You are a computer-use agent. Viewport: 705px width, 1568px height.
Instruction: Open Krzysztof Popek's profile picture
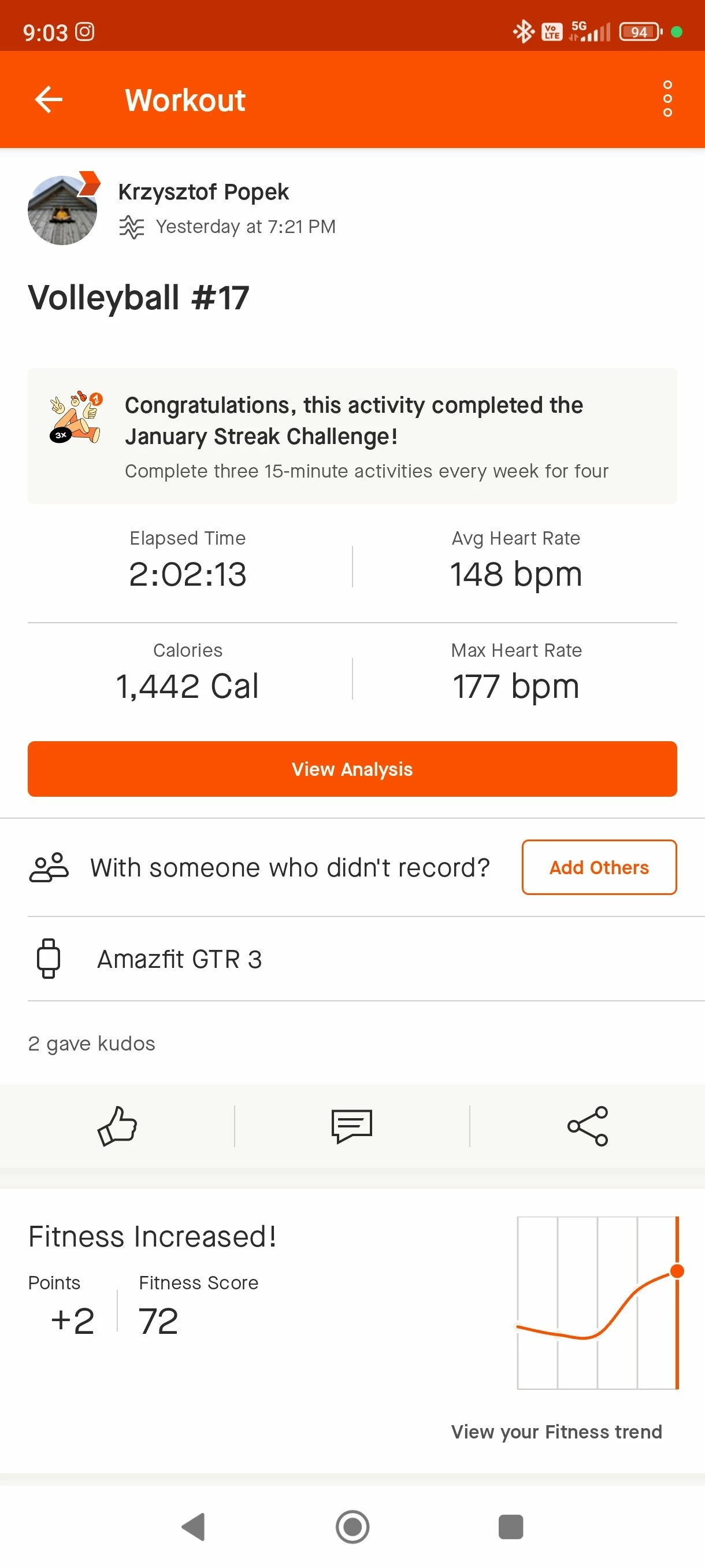[62, 210]
